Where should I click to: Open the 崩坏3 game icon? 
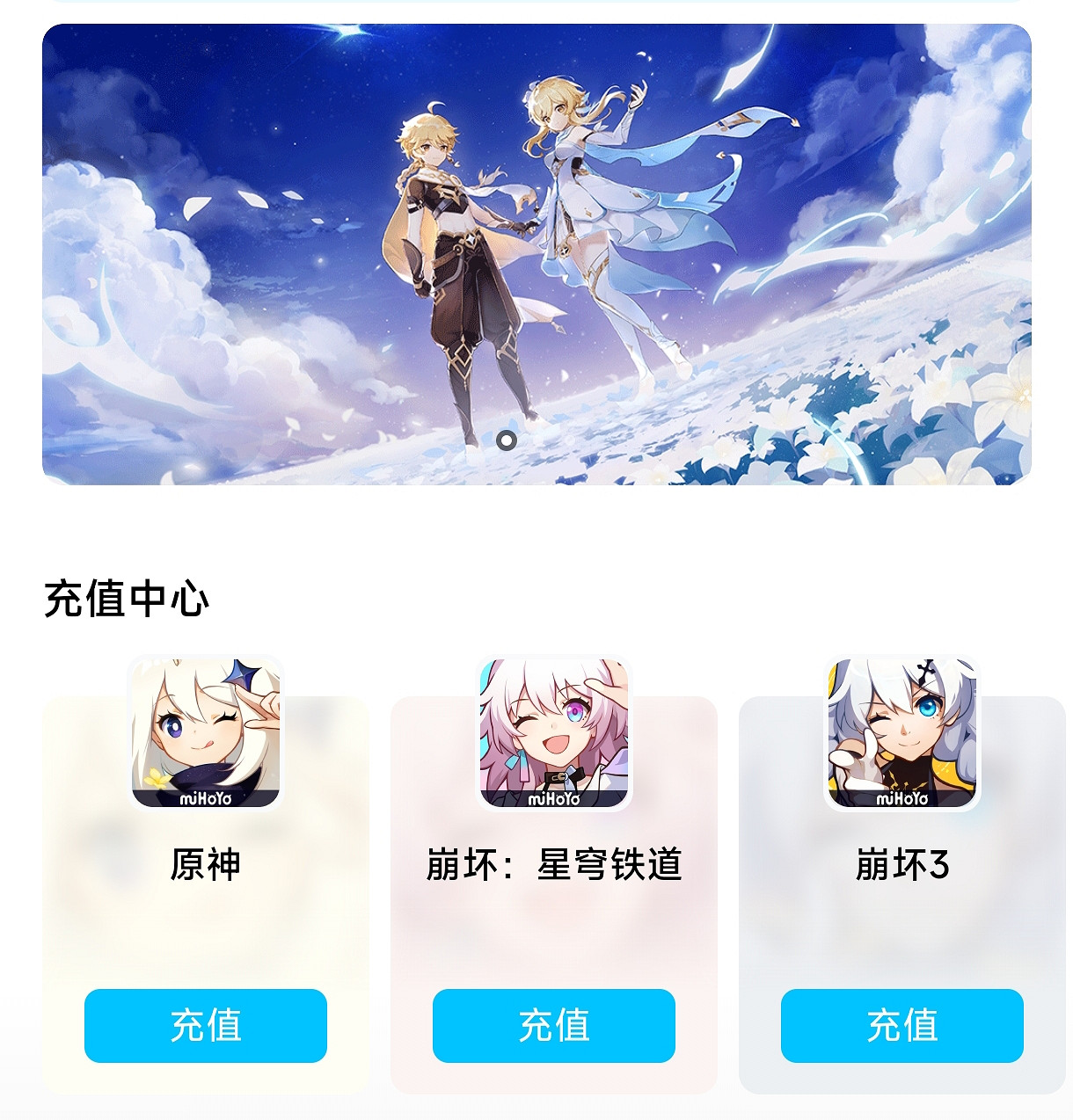coord(902,732)
